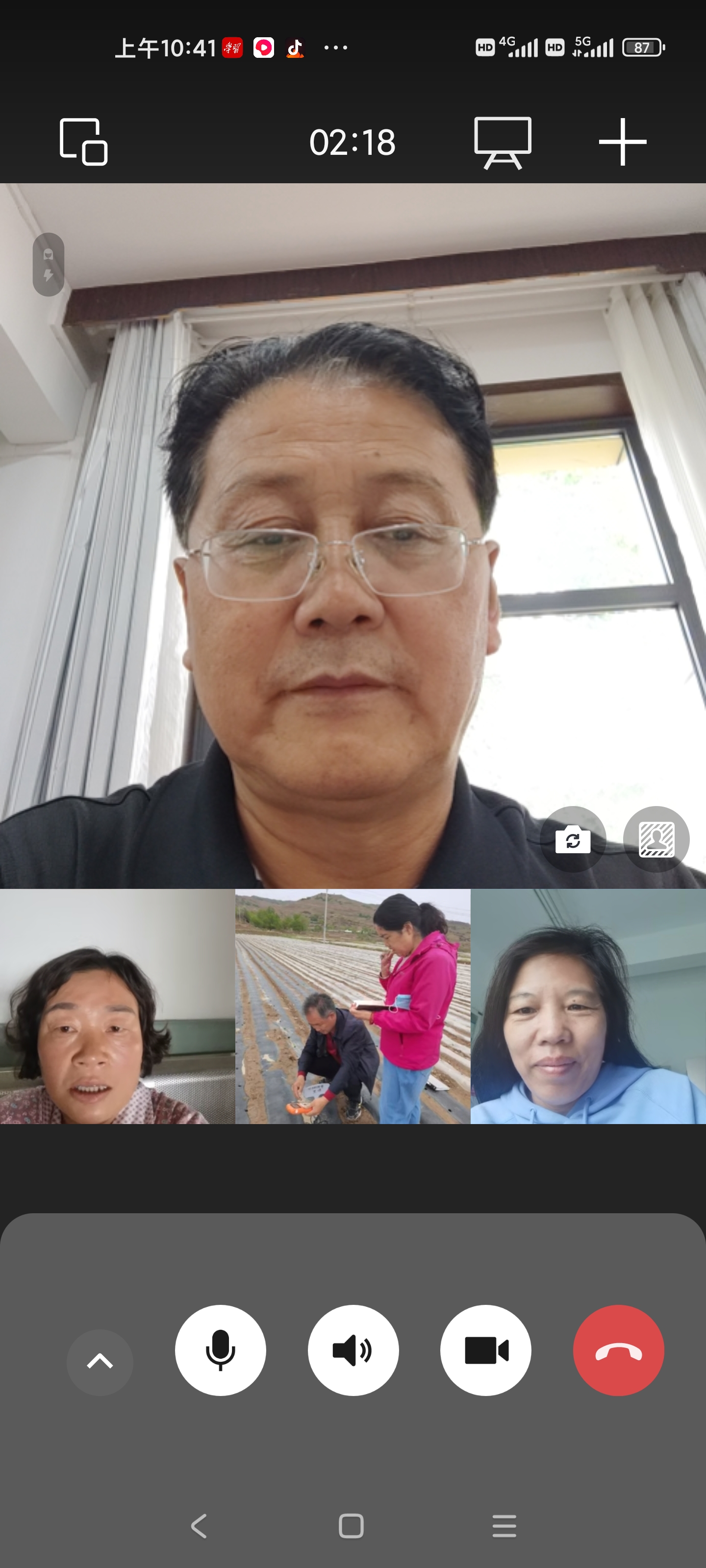The image size is (706, 1568).
Task: Turn off the video camera
Action: click(485, 1350)
